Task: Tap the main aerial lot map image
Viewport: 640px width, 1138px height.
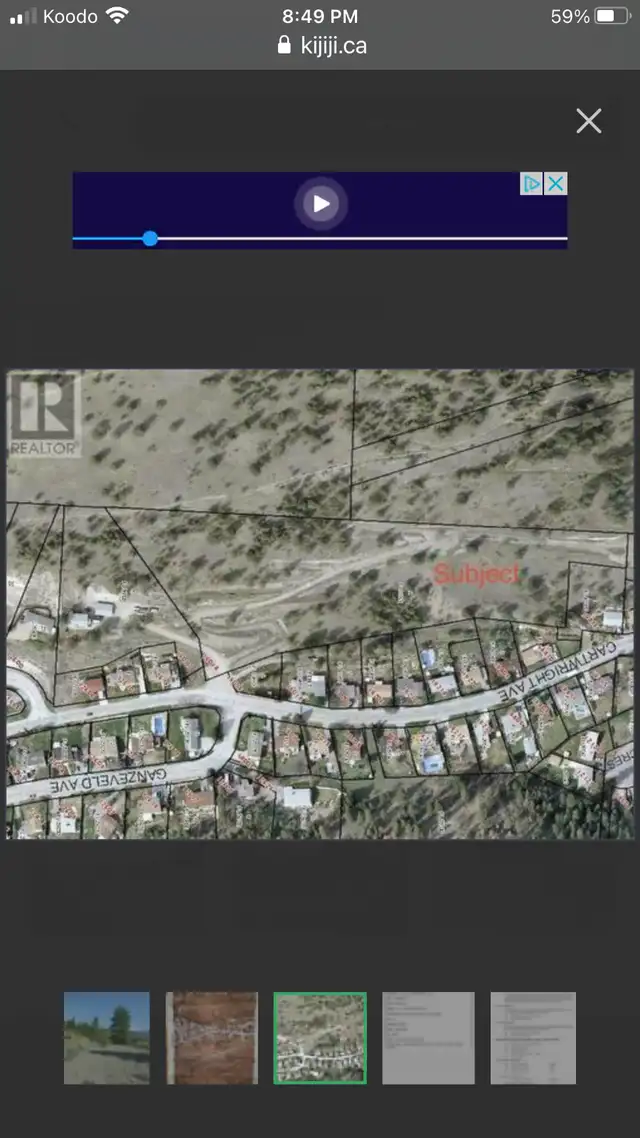Action: coord(320,605)
